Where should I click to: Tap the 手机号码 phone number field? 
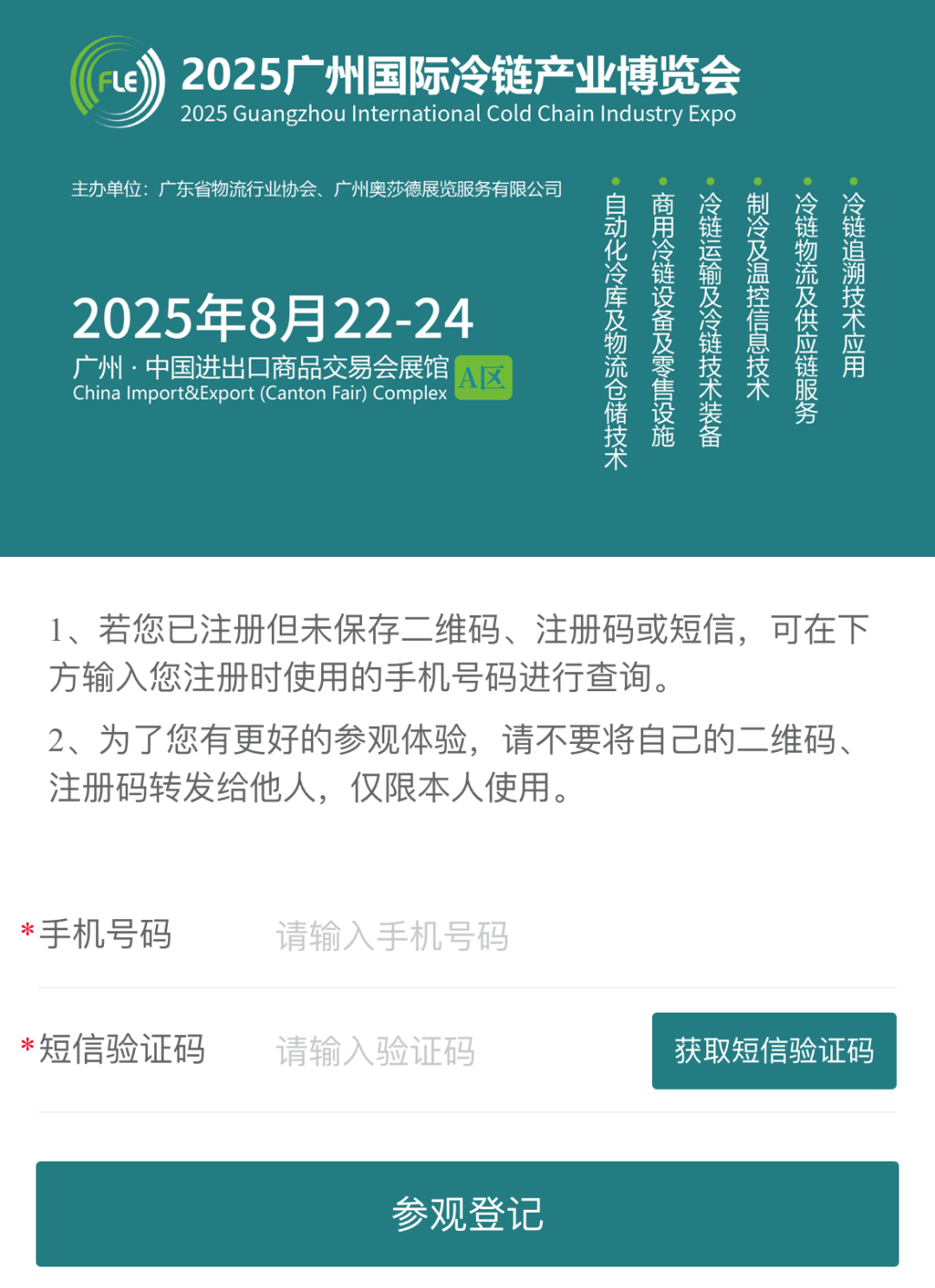point(571,936)
